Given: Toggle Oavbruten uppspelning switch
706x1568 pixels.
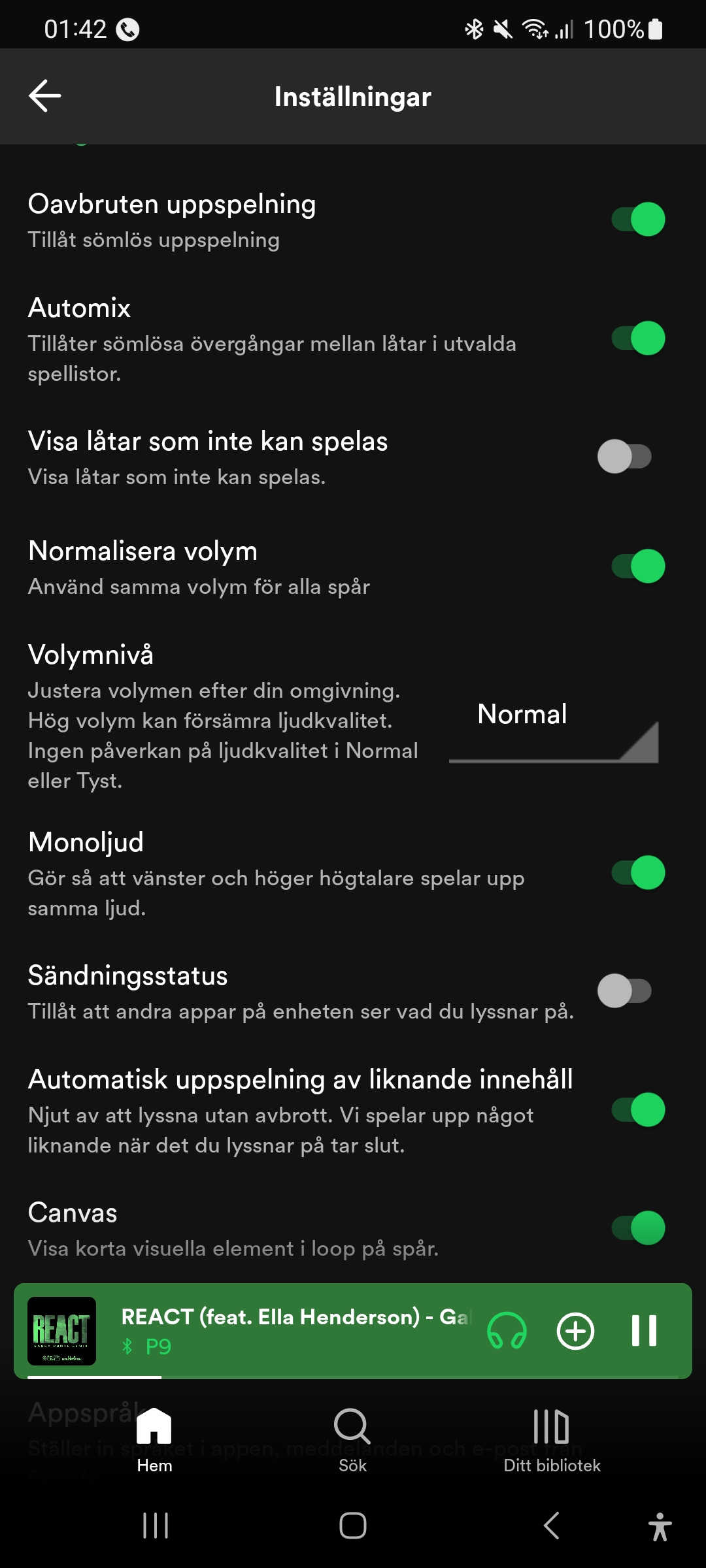Looking at the screenshot, I should [637, 220].
